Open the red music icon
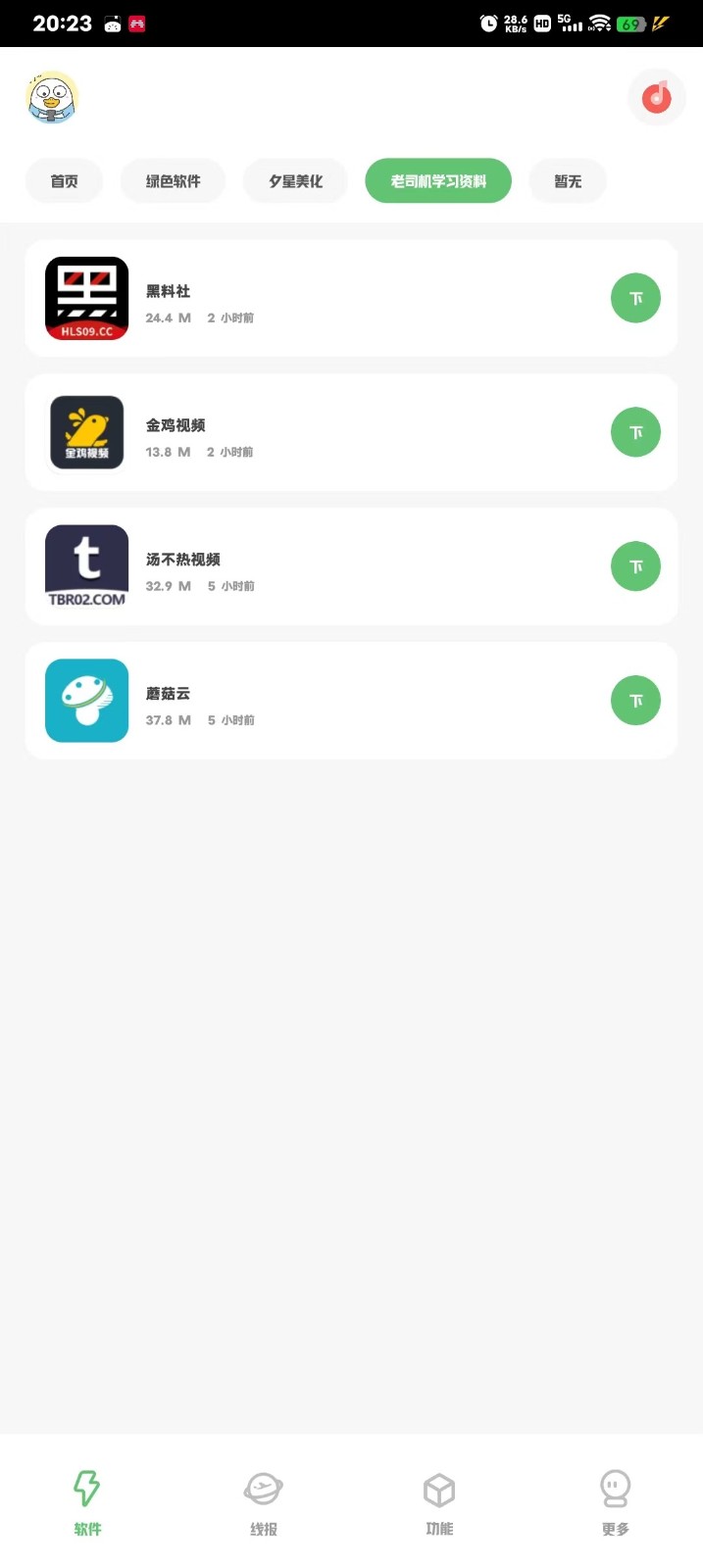The image size is (703, 1568). [656, 97]
